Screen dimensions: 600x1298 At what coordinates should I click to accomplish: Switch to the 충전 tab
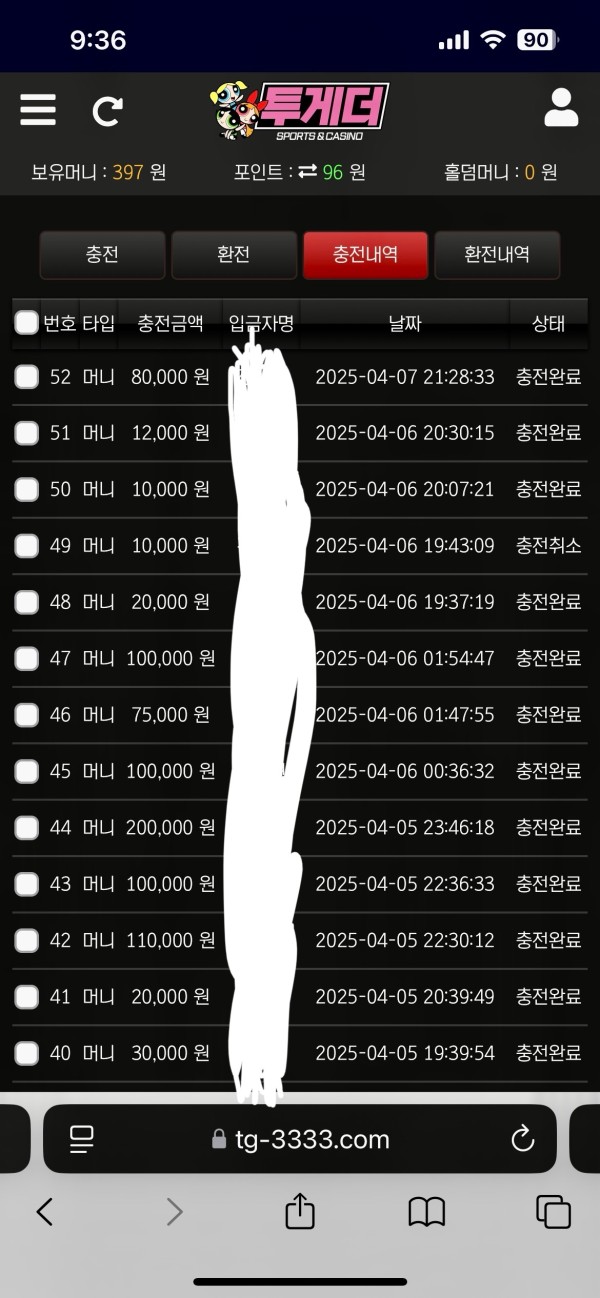coord(102,255)
